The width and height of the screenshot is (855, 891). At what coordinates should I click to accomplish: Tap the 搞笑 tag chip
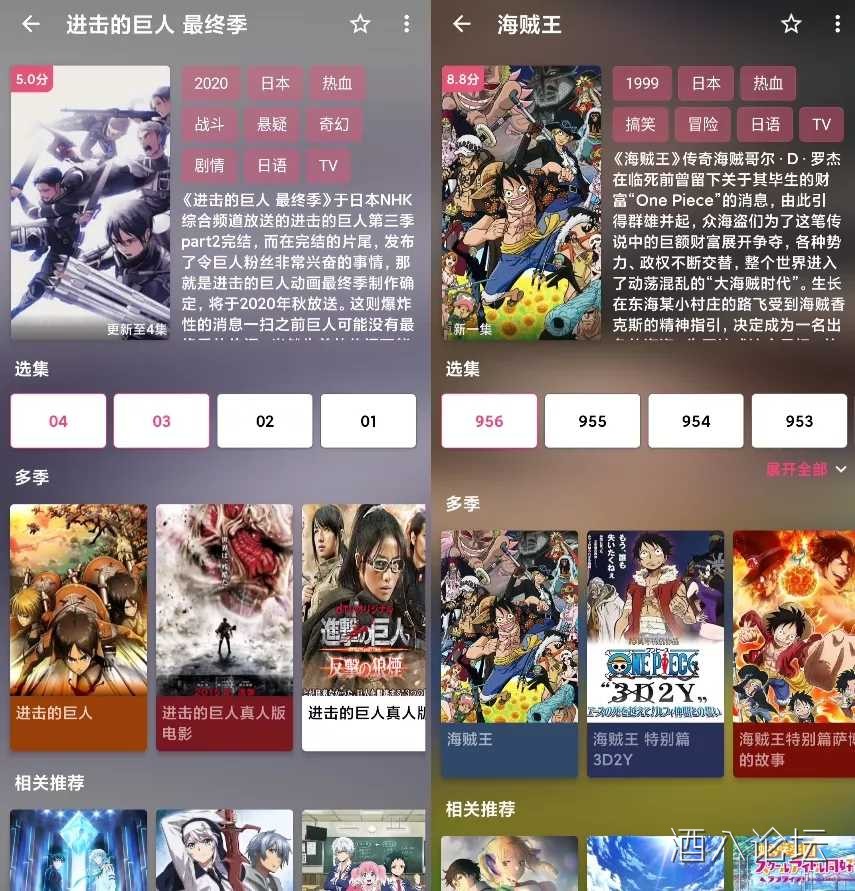[641, 124]
